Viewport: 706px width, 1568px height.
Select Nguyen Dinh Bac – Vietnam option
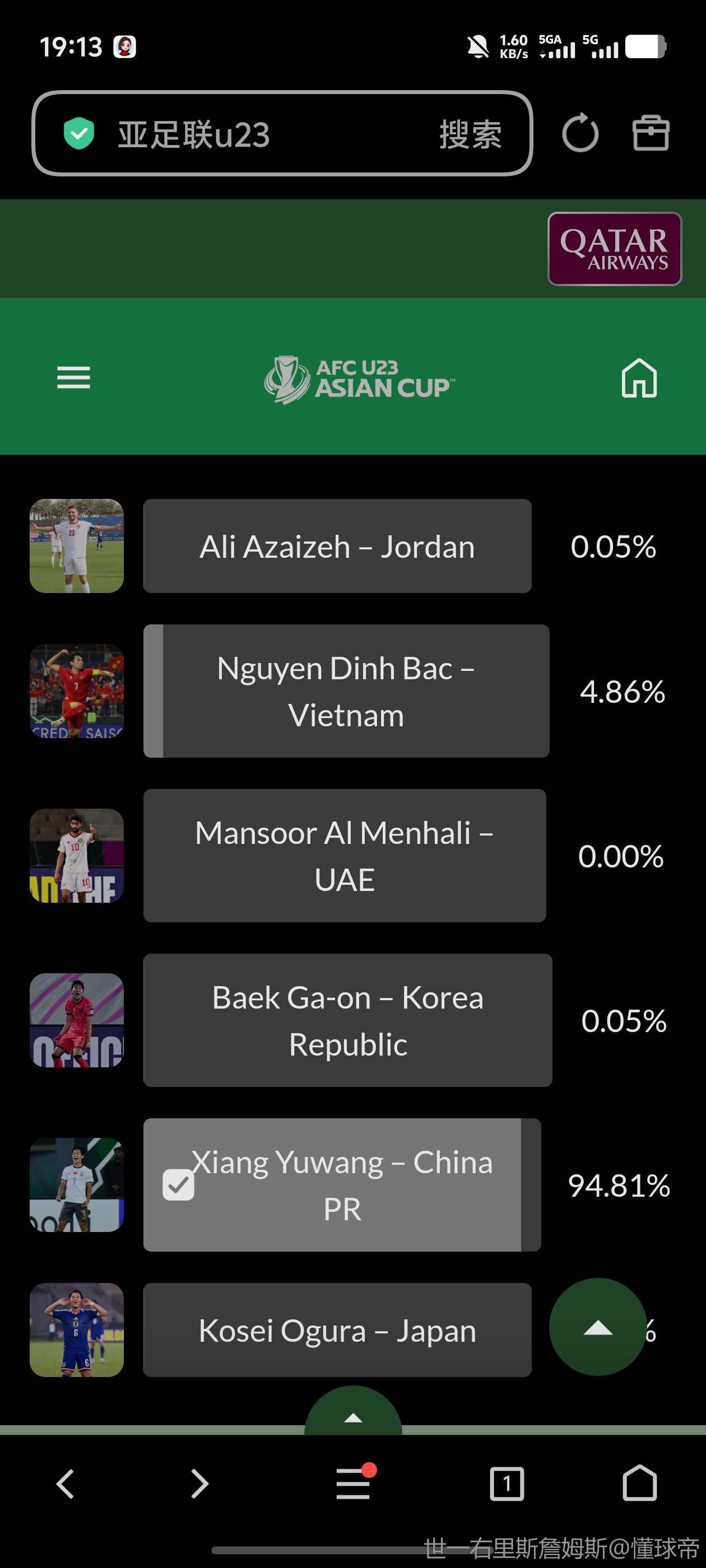coord(346,691)
